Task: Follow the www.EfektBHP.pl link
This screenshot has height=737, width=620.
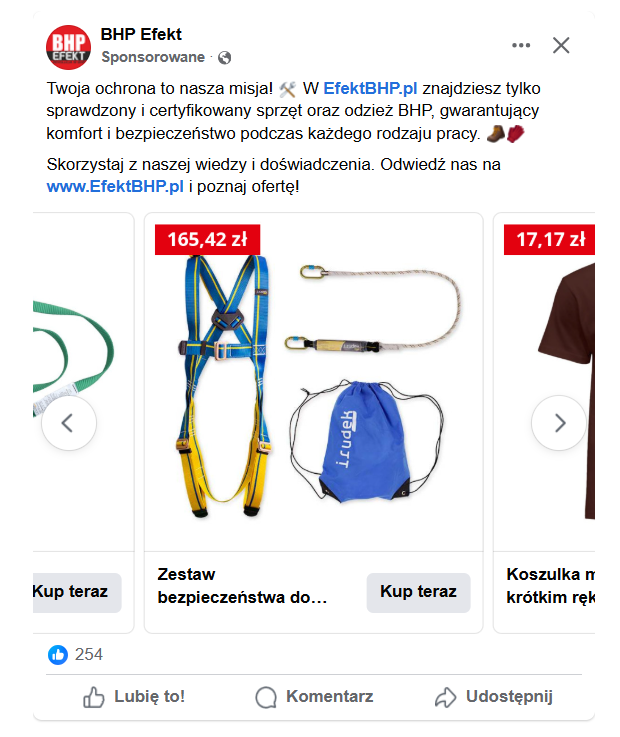Action: [x=114, y=185]
